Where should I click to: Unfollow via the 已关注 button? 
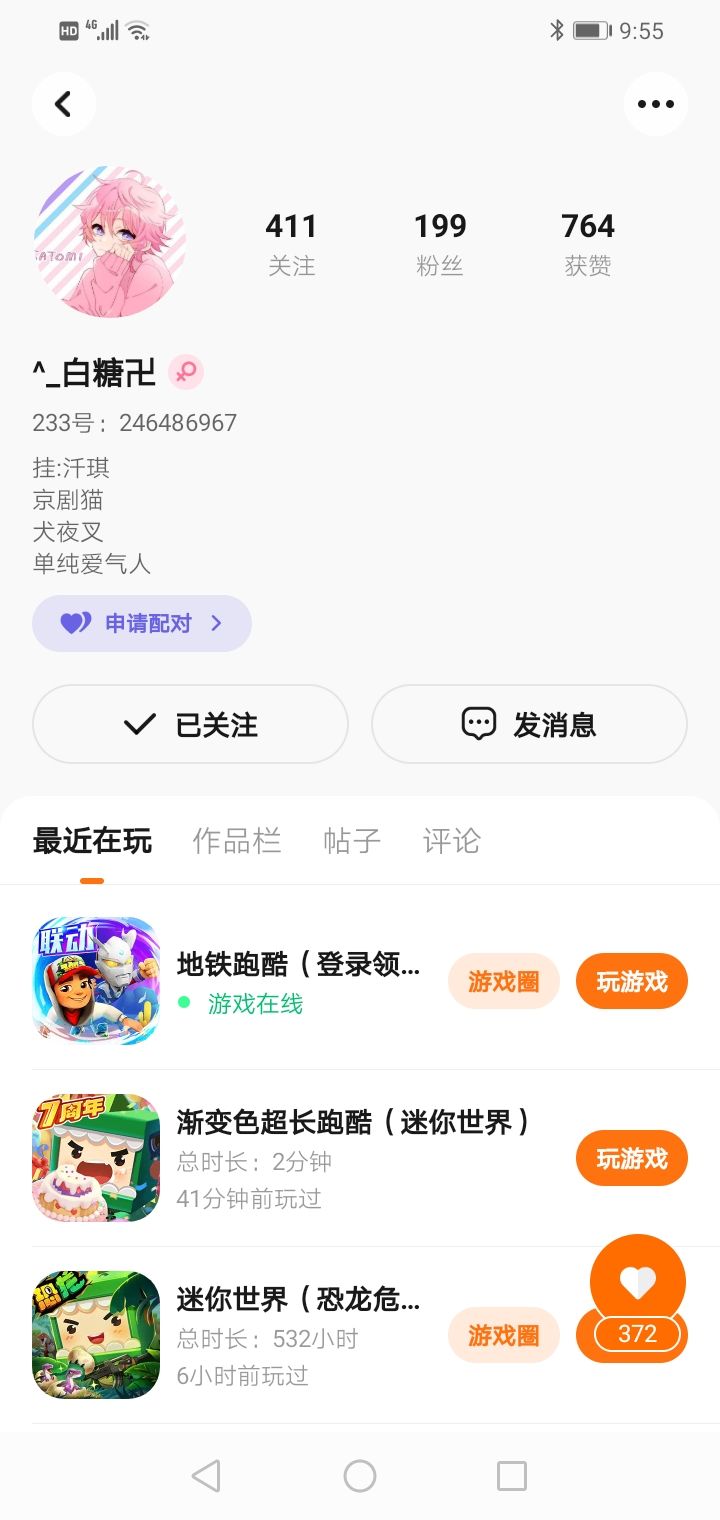[190, 724]
